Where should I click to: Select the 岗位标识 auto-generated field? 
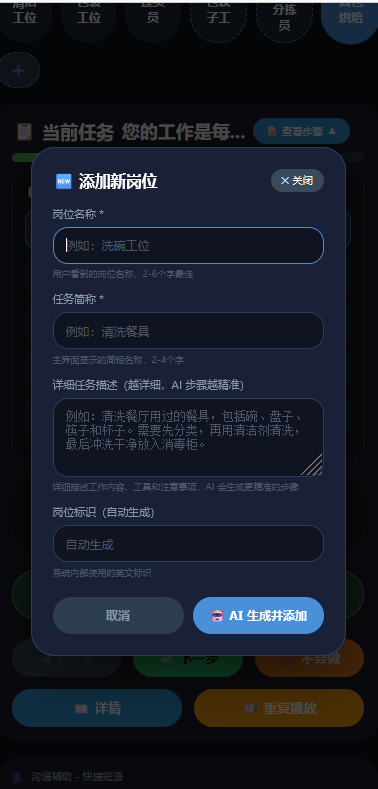188,544
